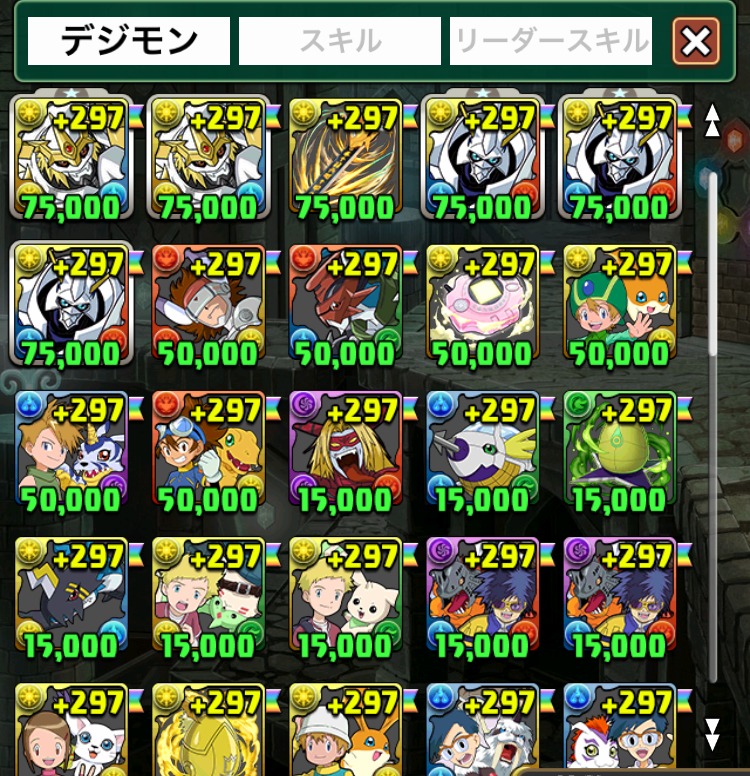Viewport: 750px width, 776px height.
Task: Jump to the bottom with the double down arrow
Action: (712, 734)
